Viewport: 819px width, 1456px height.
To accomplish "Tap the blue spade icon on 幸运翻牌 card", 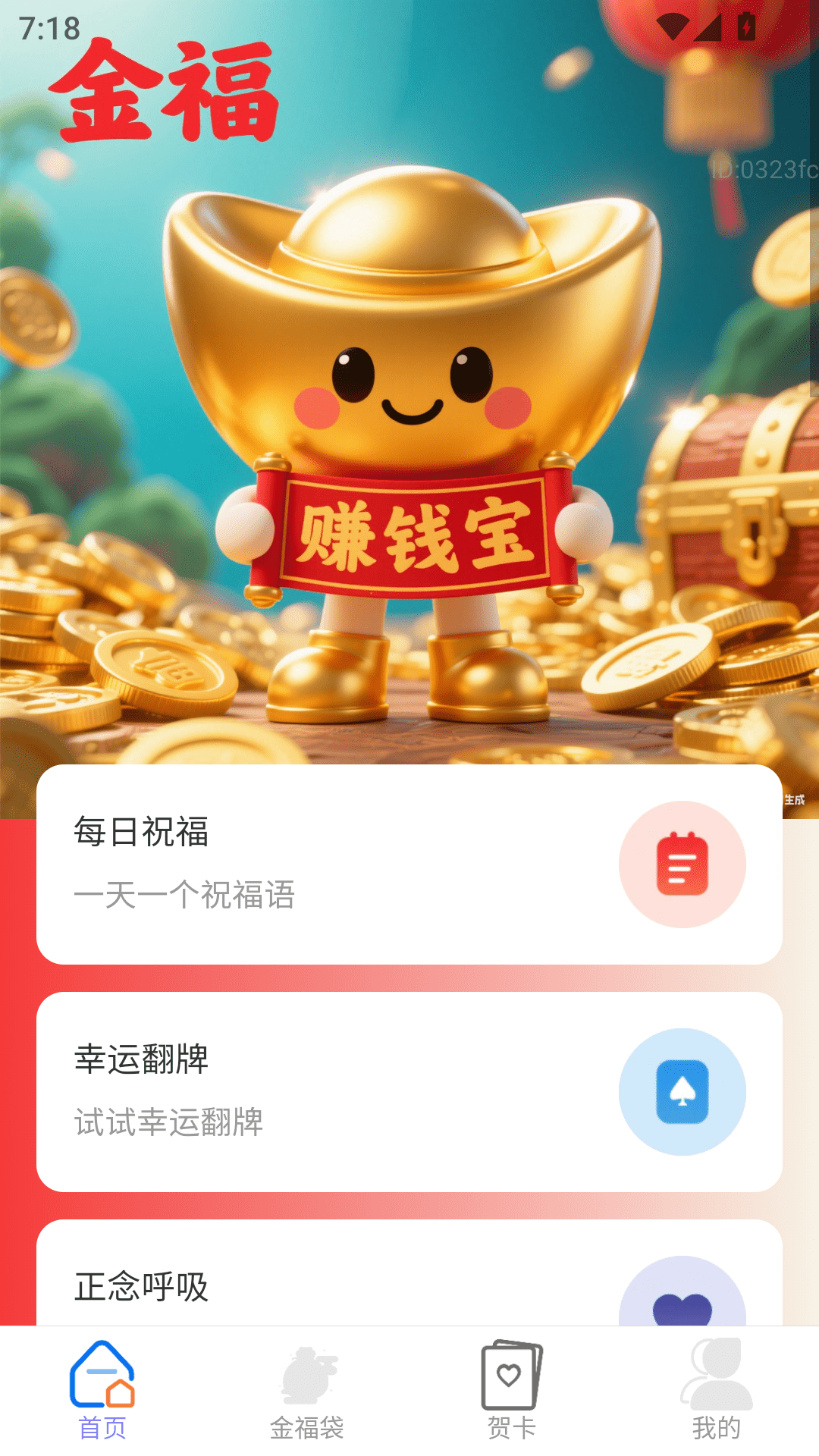I will point(682,1090).
